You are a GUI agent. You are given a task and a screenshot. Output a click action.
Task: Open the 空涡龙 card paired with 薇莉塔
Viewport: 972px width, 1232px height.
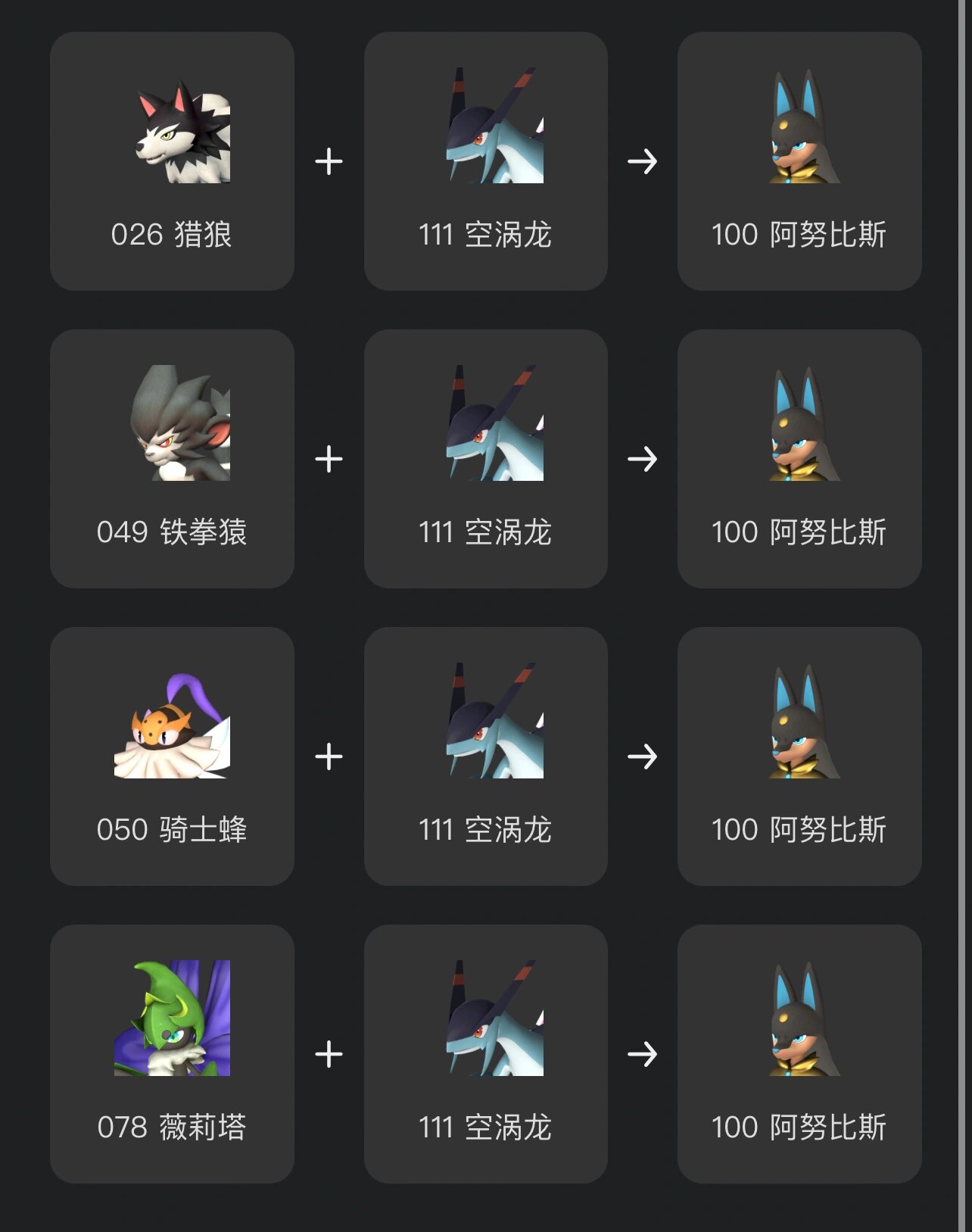pyautogui.click(x=485, y=1054)
